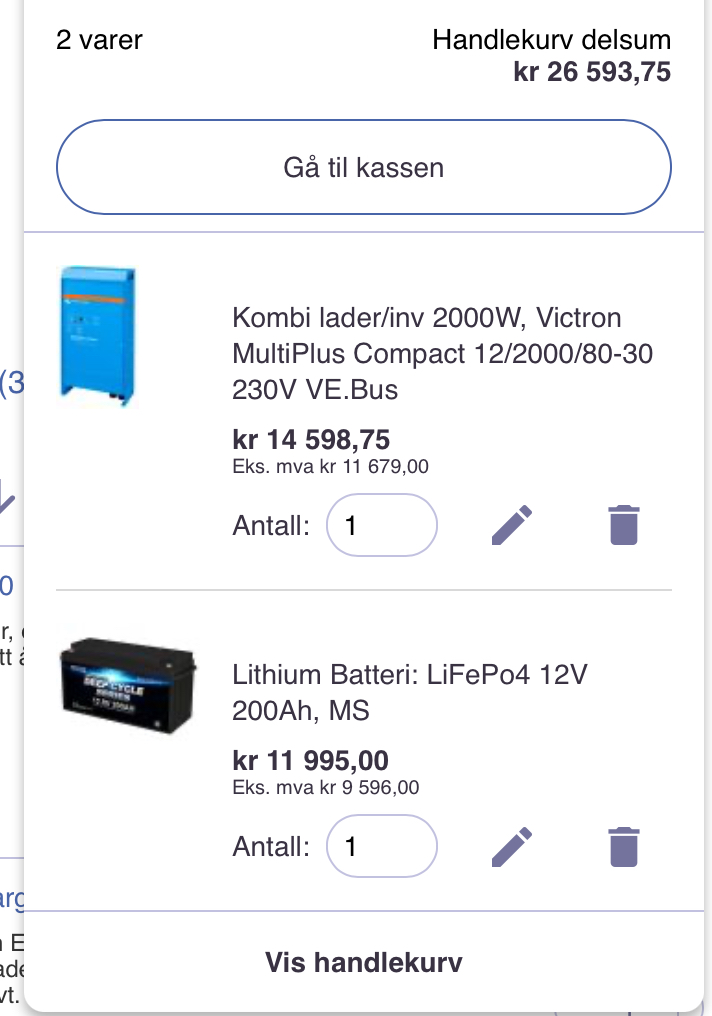The height and width of the screenshot is (1016, 712).
Task: Focus quantity field for Victron MultiPlus
Action: click(x=381, y=525)
